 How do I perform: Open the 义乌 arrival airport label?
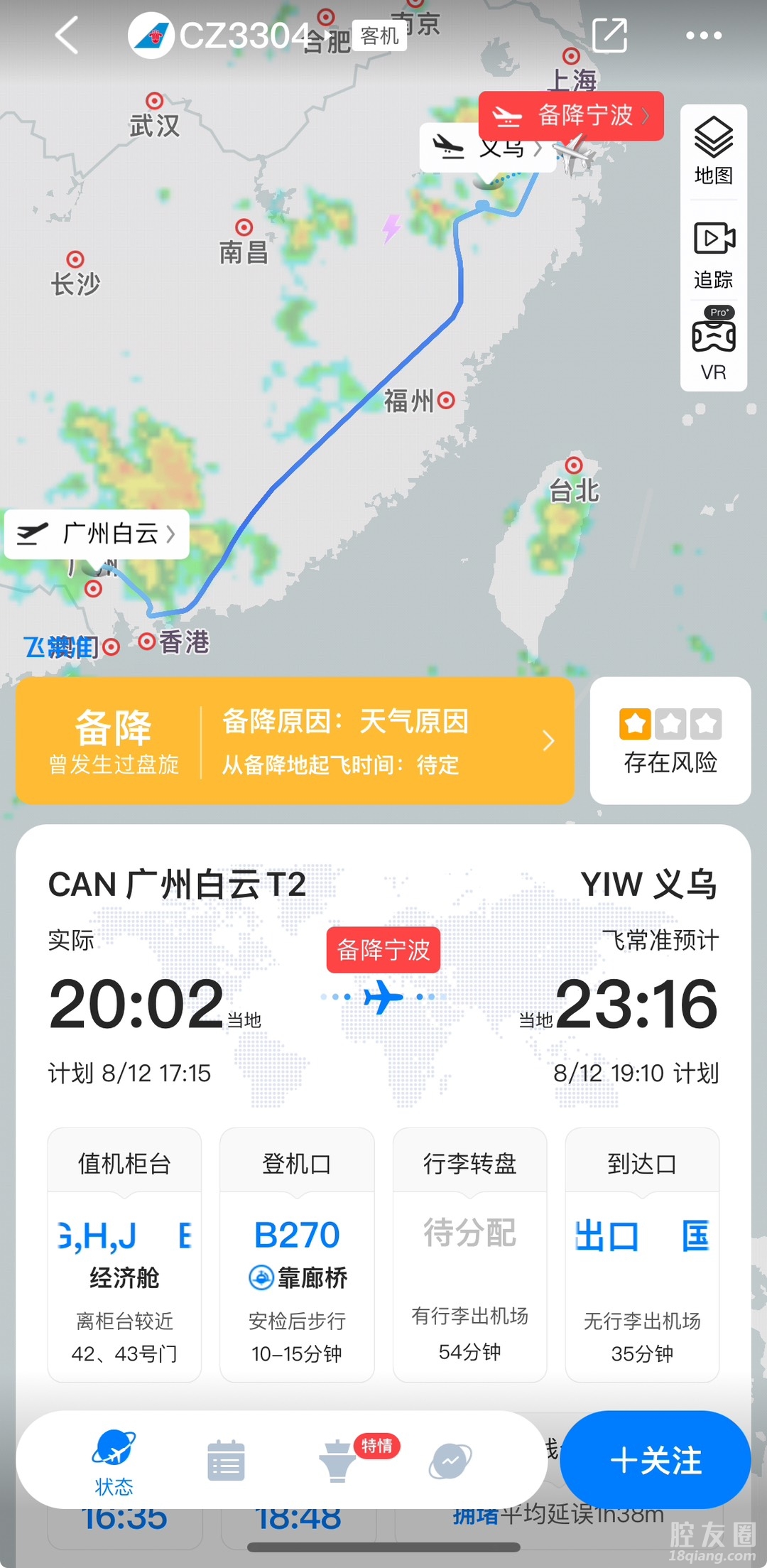(490, 148)
